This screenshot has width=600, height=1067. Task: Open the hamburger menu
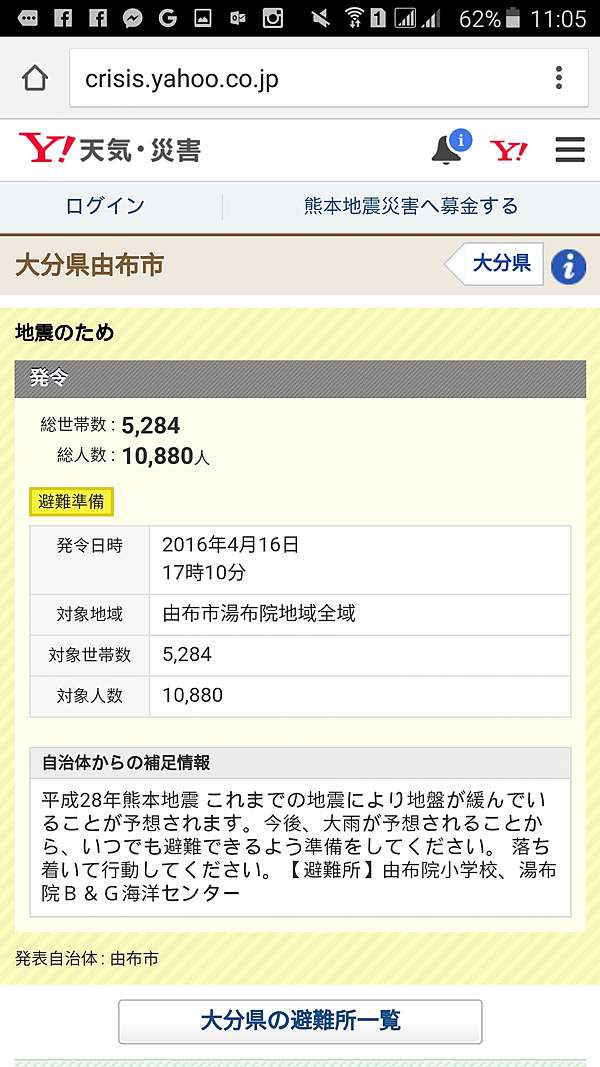[570, 150]
